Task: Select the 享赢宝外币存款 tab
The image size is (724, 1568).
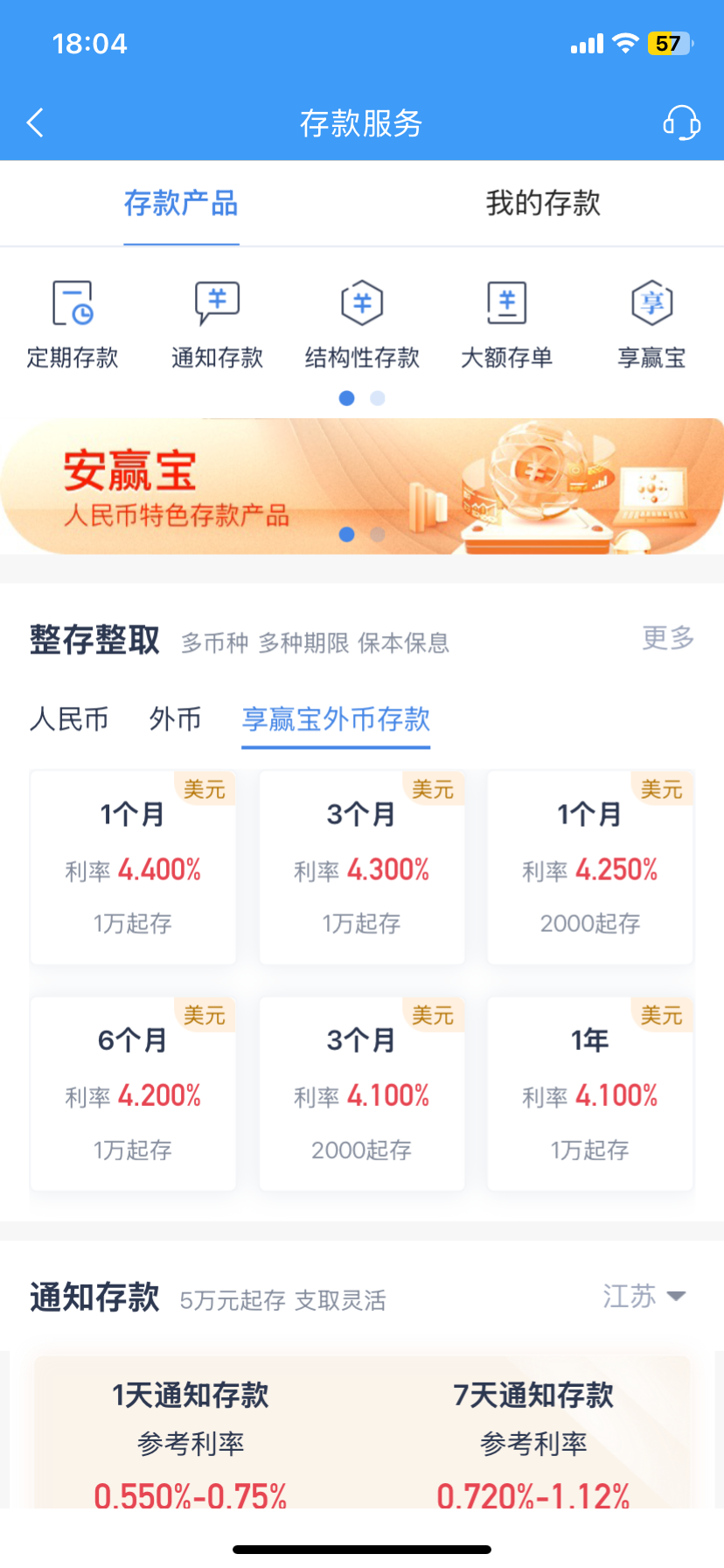Action: tap(336, 719)
